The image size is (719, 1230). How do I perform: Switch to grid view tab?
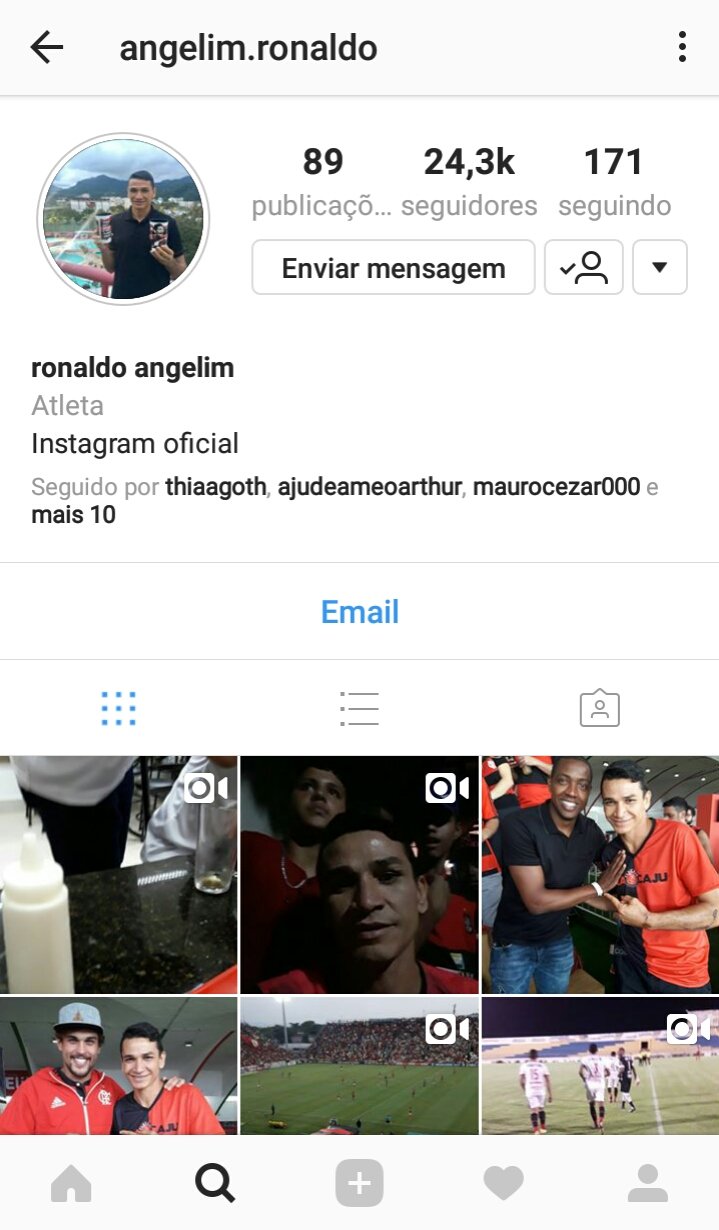tap(119, 708)
